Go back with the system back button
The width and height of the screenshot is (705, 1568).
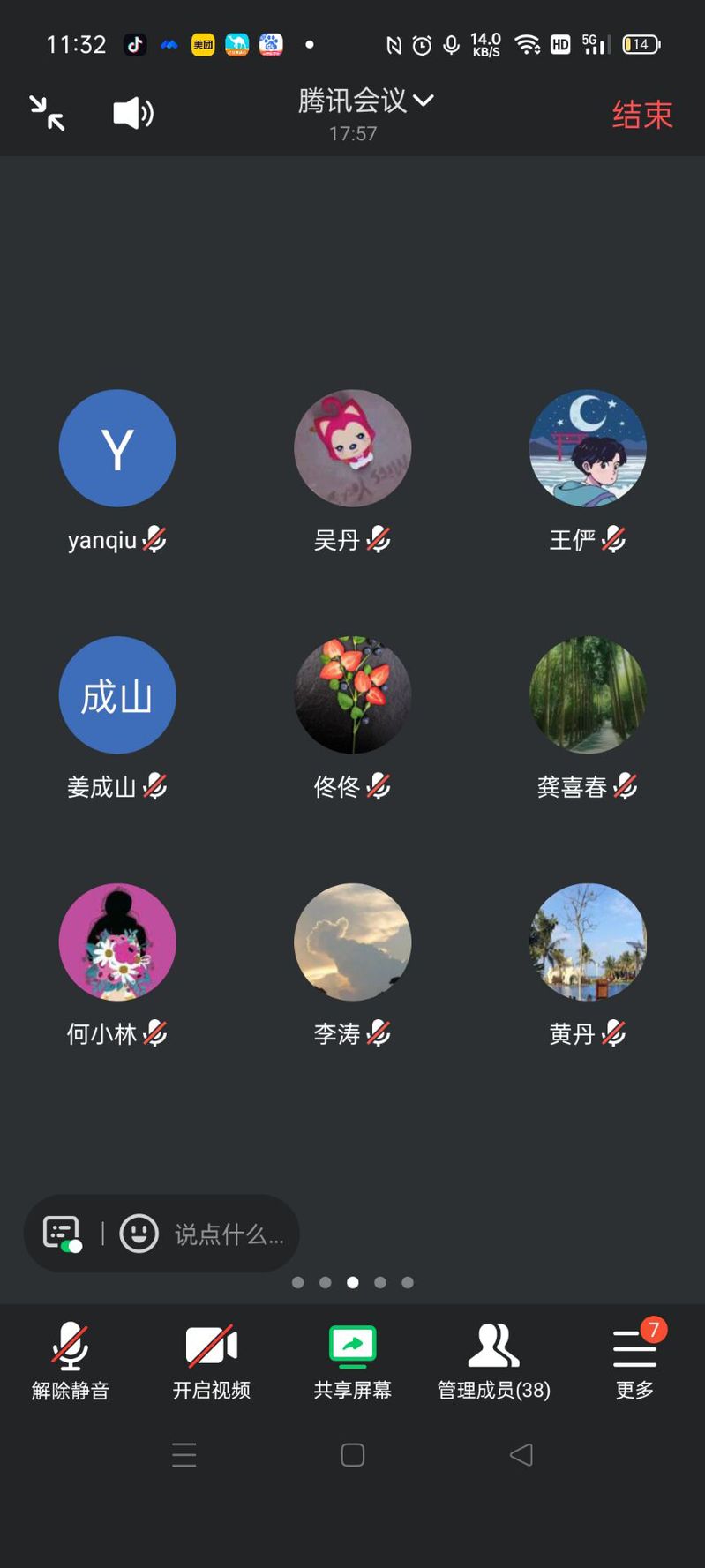(521, 1455)
